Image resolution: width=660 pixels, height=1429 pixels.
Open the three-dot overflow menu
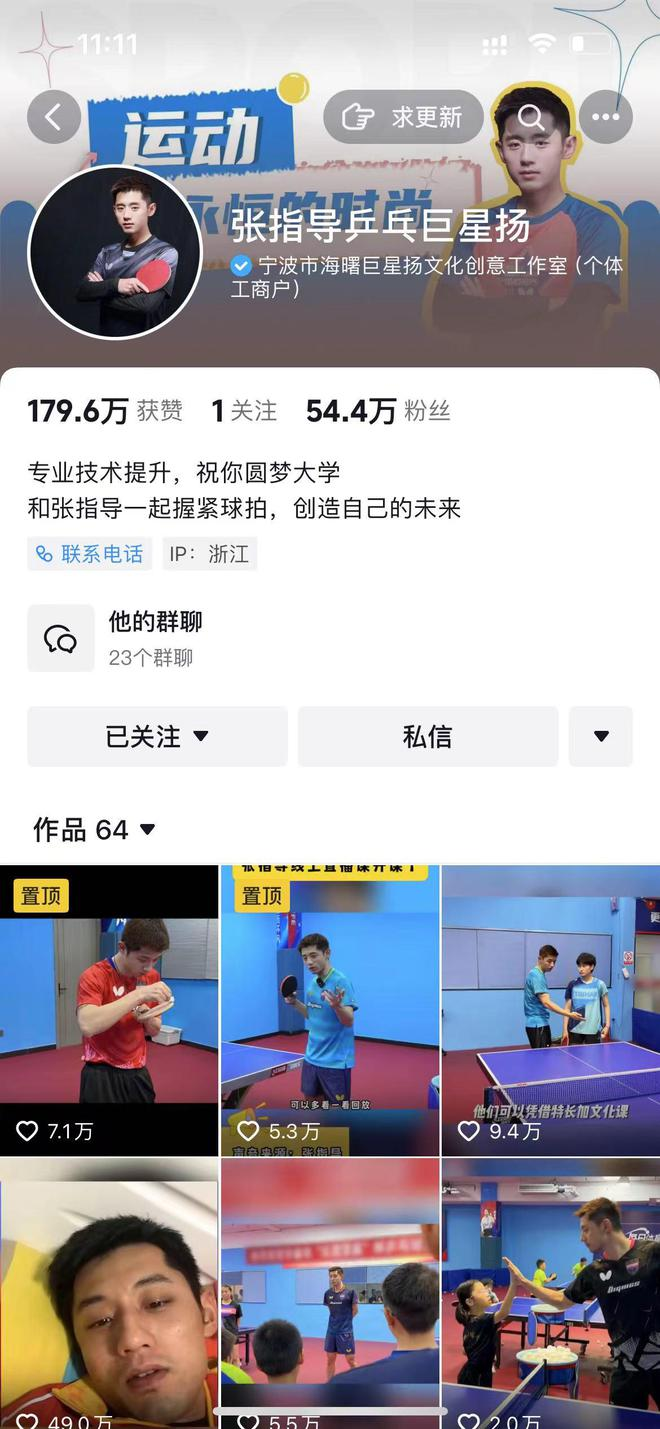606,117
